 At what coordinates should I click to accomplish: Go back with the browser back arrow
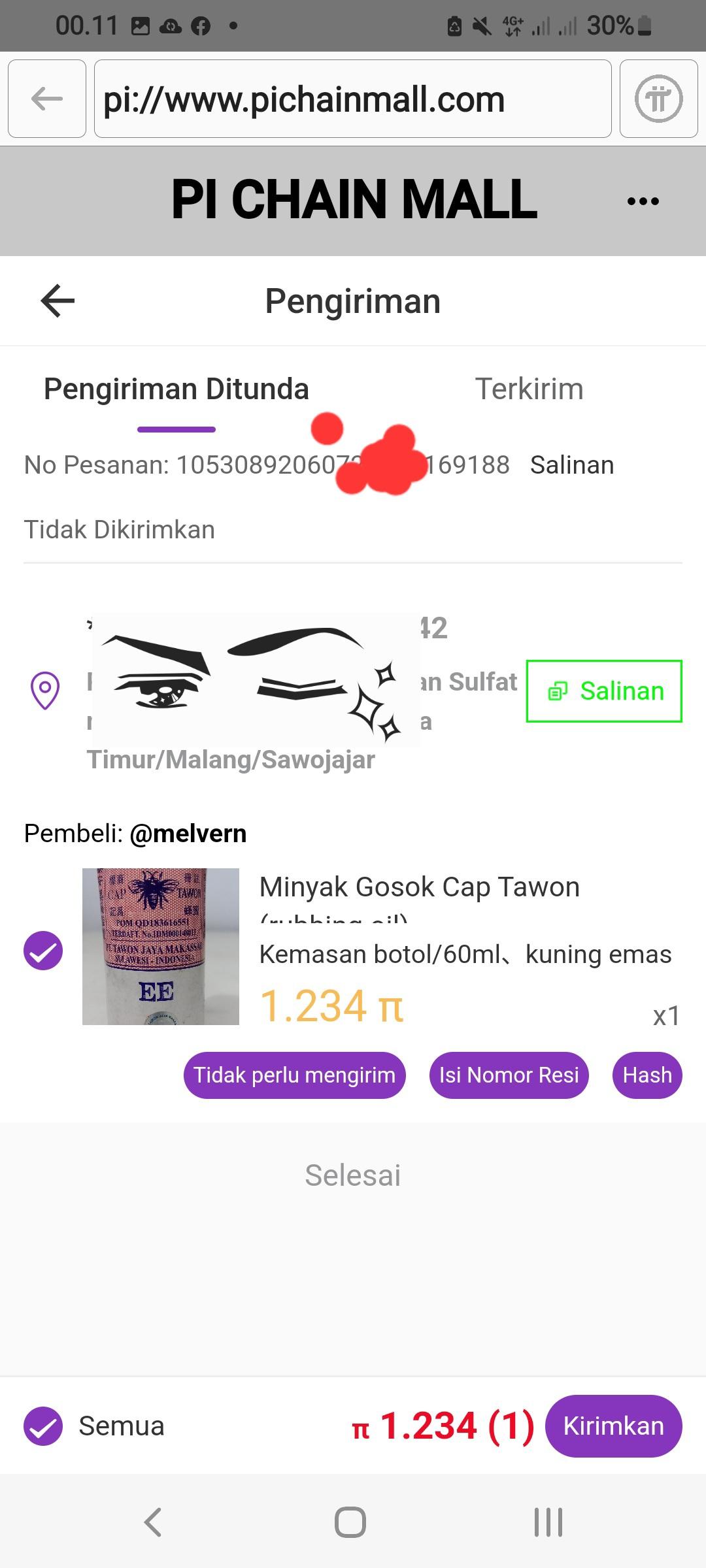47,99
